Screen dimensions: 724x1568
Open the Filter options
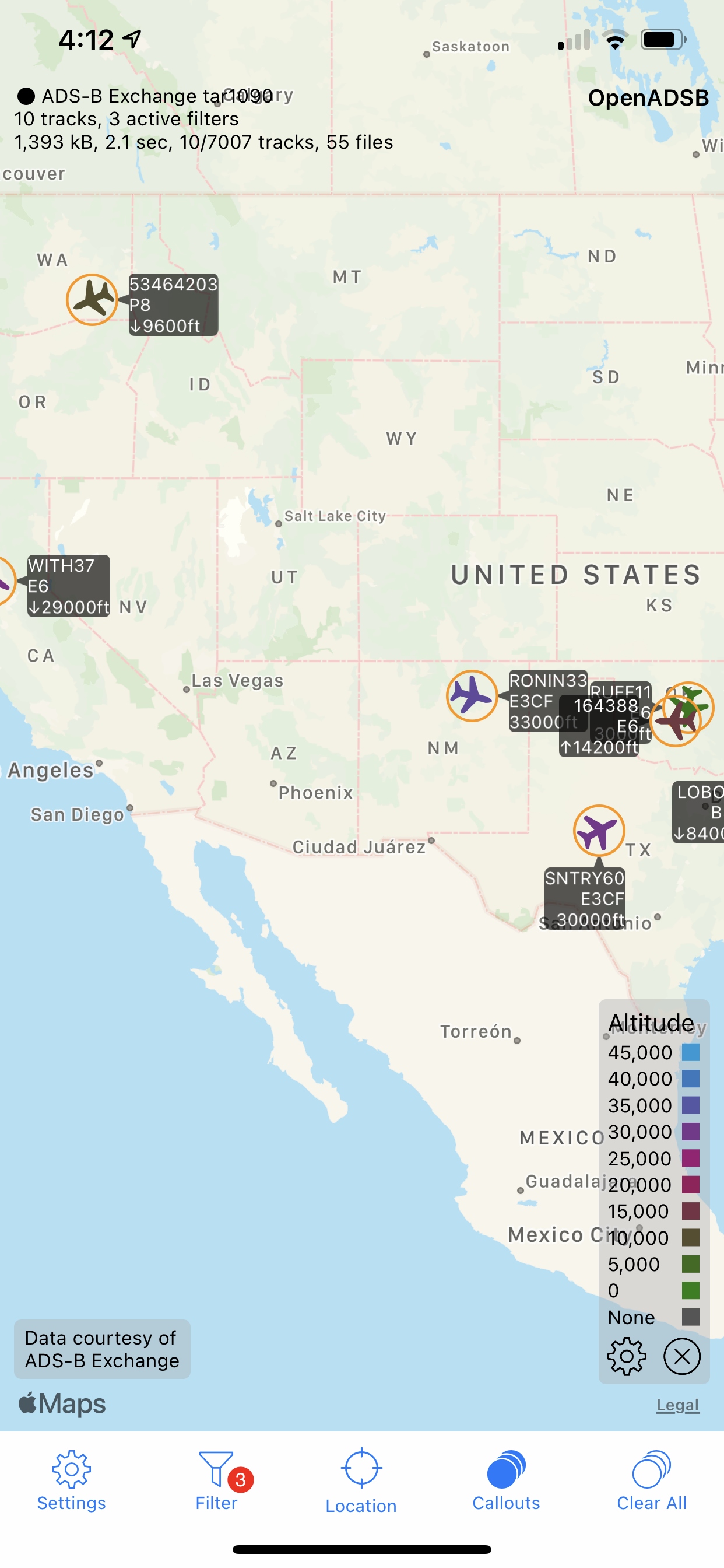coord(217,1480)
